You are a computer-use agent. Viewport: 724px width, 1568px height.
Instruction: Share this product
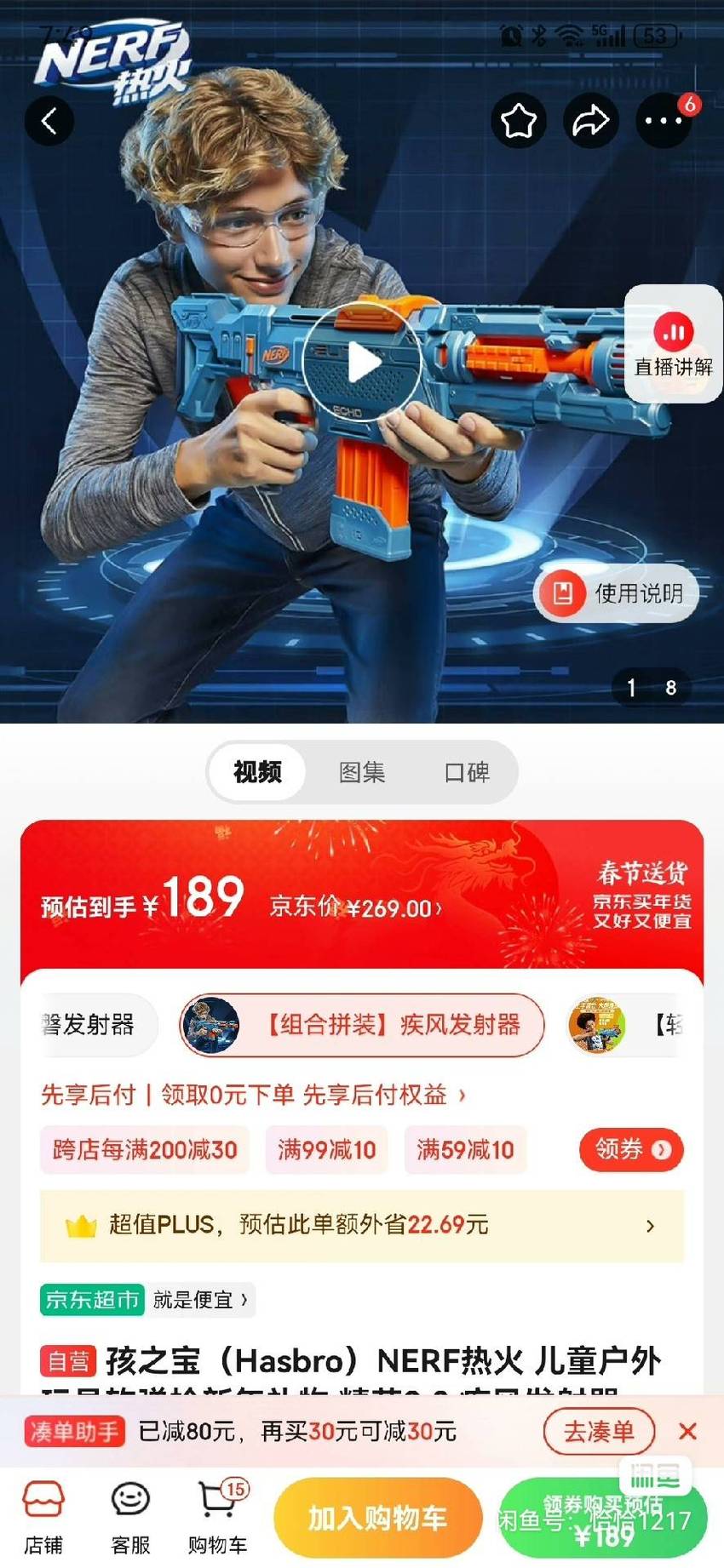590,121
